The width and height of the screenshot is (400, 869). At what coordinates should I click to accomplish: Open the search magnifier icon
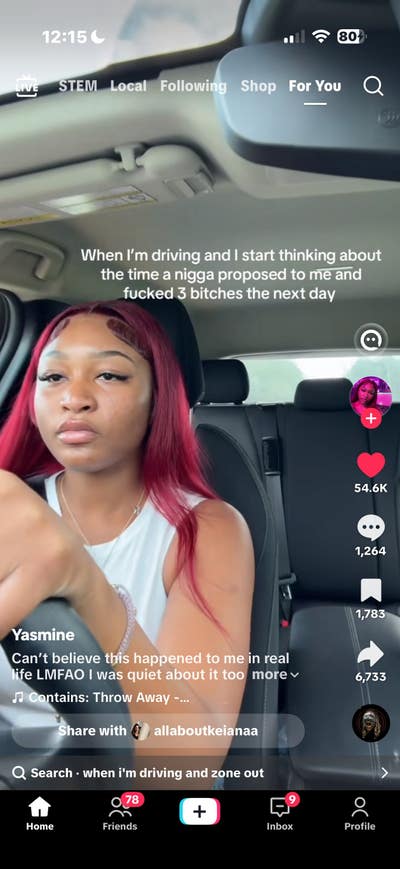(373, 86)
